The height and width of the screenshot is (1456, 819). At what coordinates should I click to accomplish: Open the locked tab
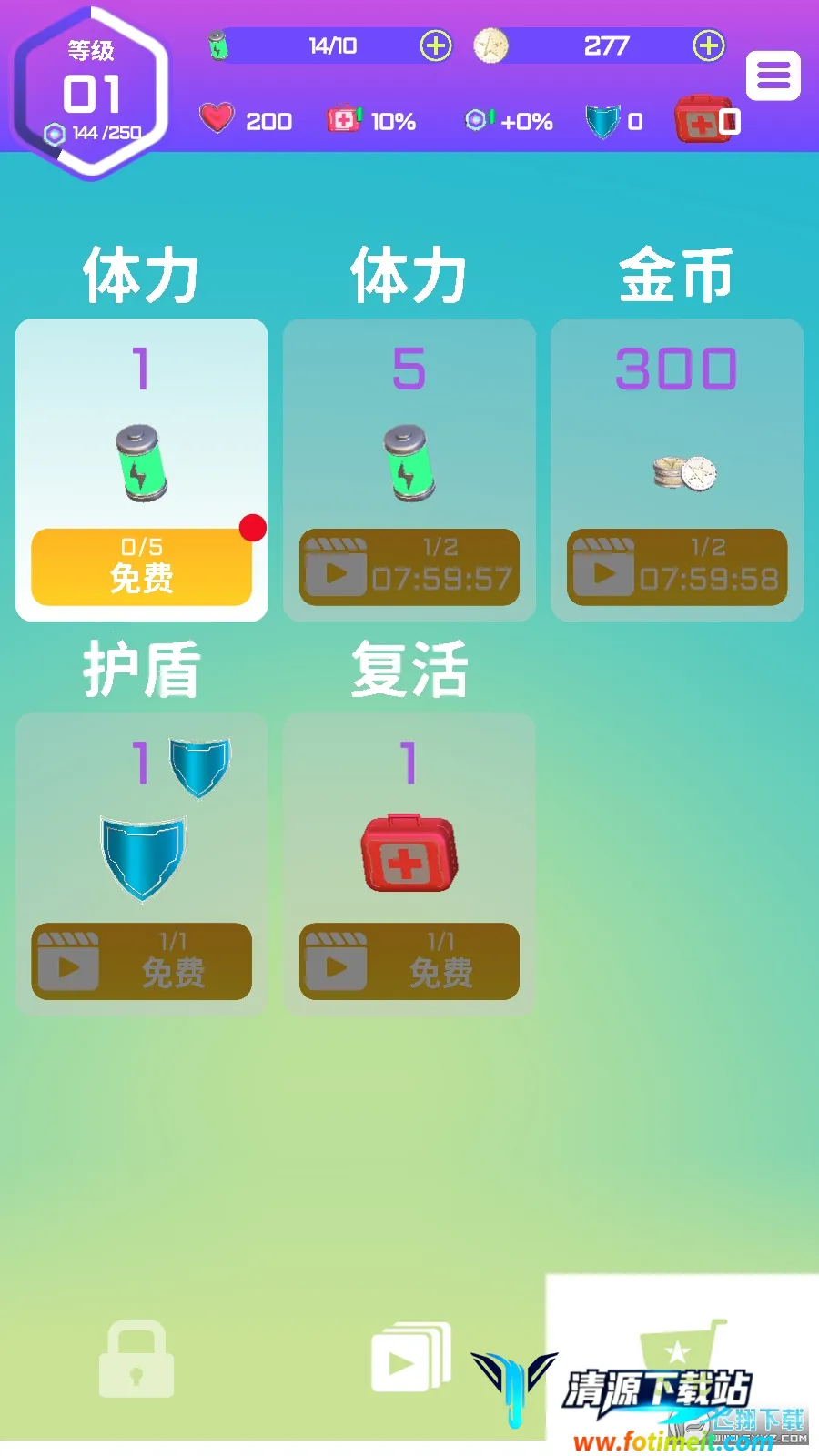pos(136,1358)
